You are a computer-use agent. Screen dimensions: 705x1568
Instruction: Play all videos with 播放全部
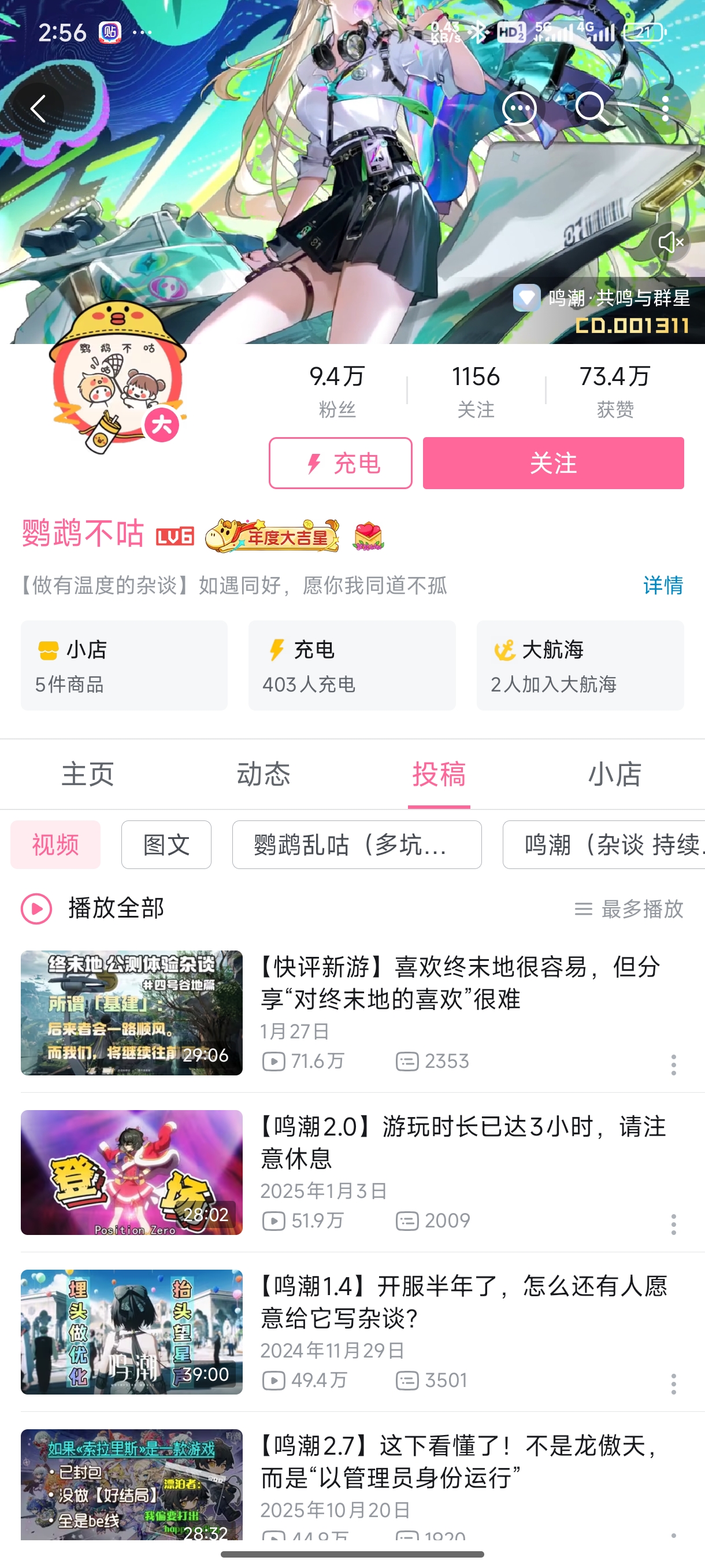point(92,909)
